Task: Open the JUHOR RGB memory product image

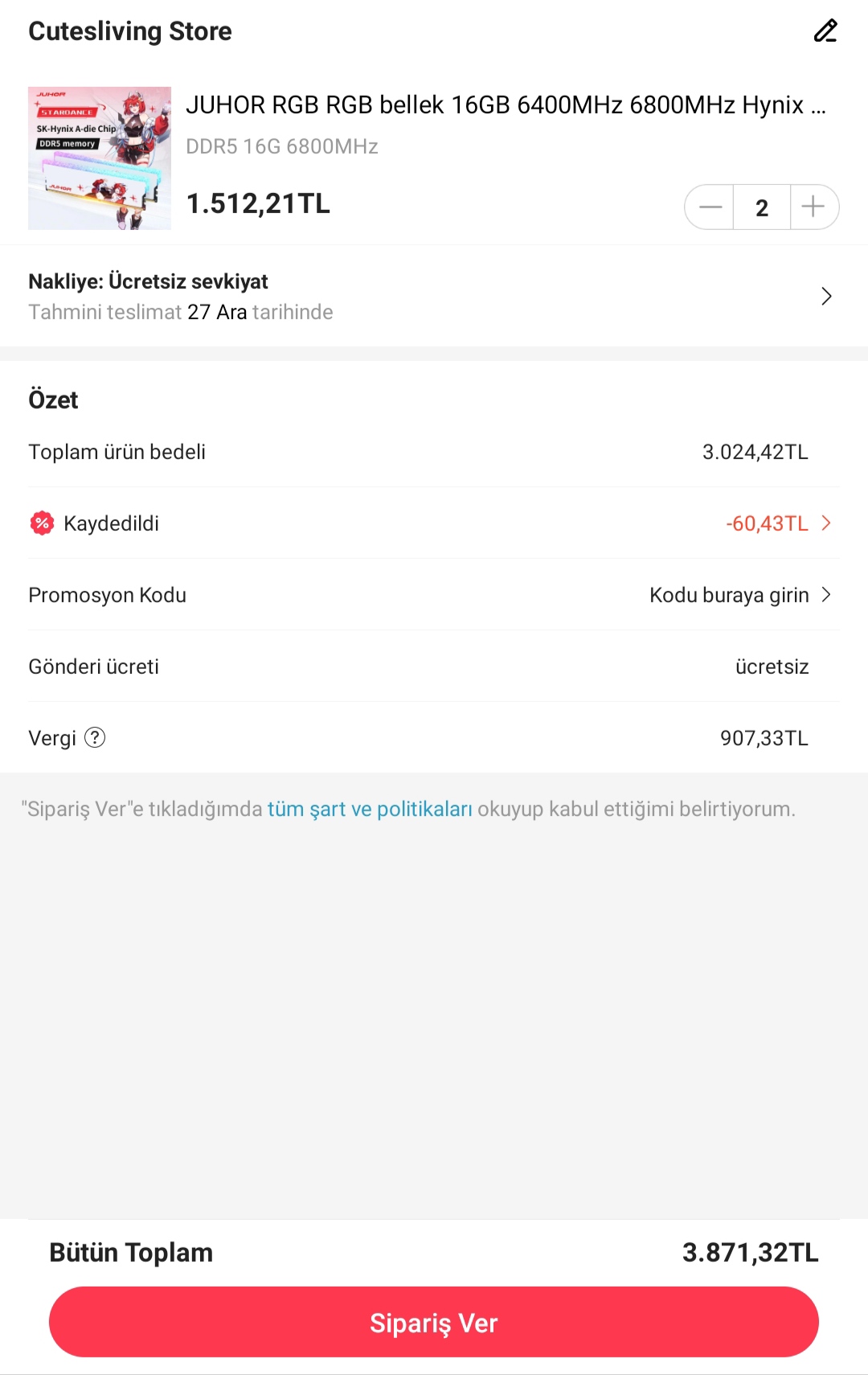Action: pos(100,158)
